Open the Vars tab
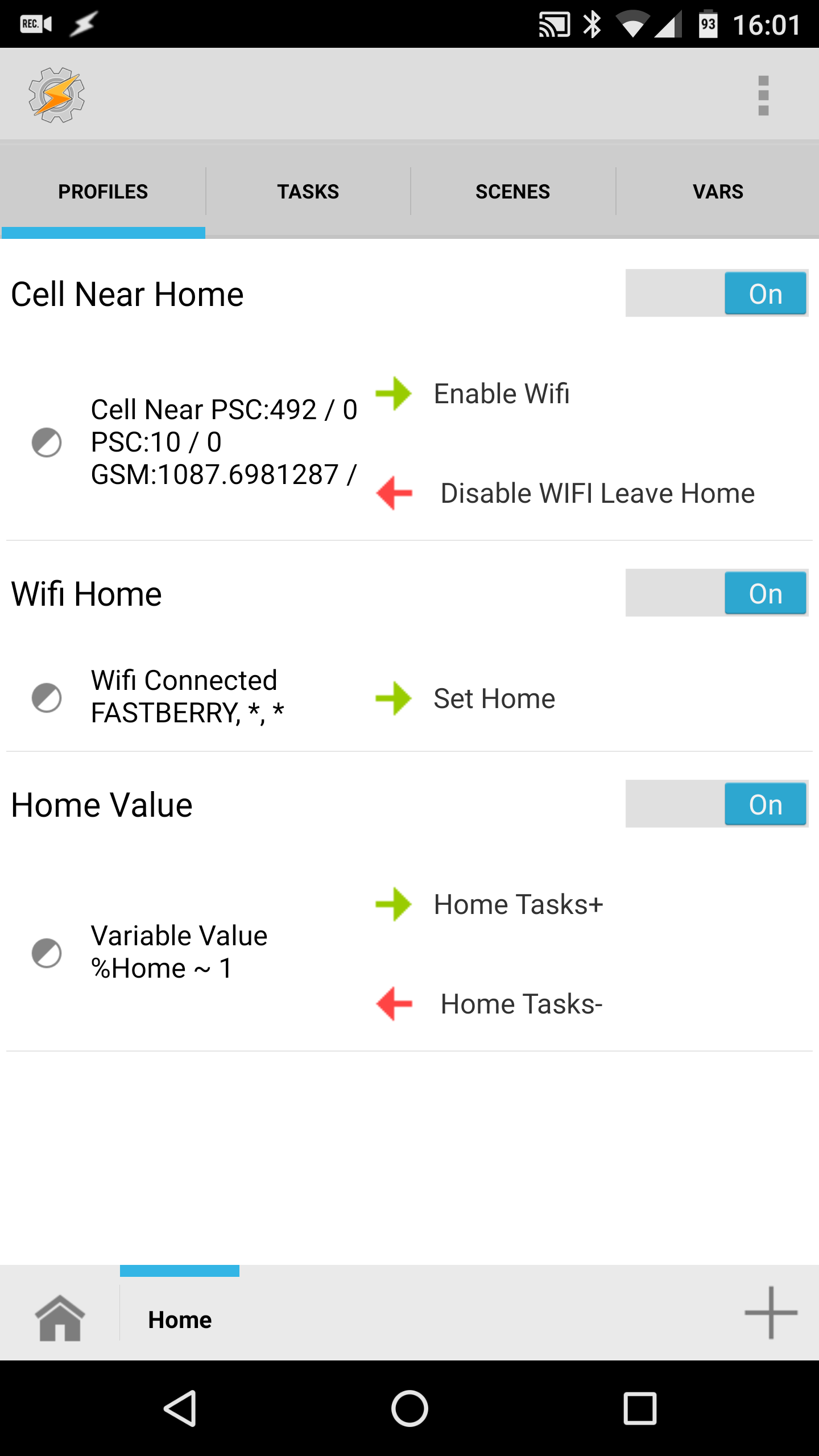 pos(718,192)
